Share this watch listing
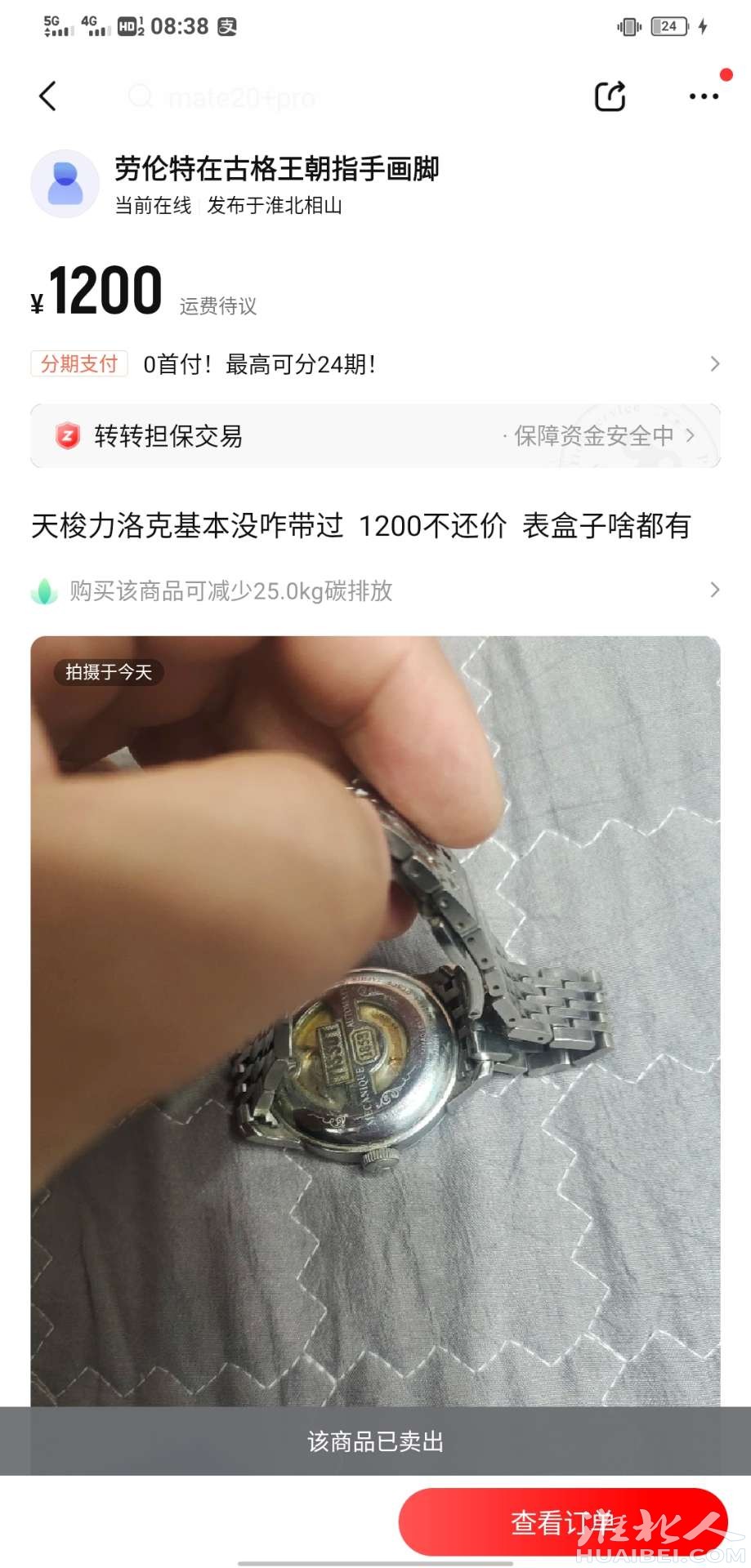Screen dimensions: 751x1568 610,96
